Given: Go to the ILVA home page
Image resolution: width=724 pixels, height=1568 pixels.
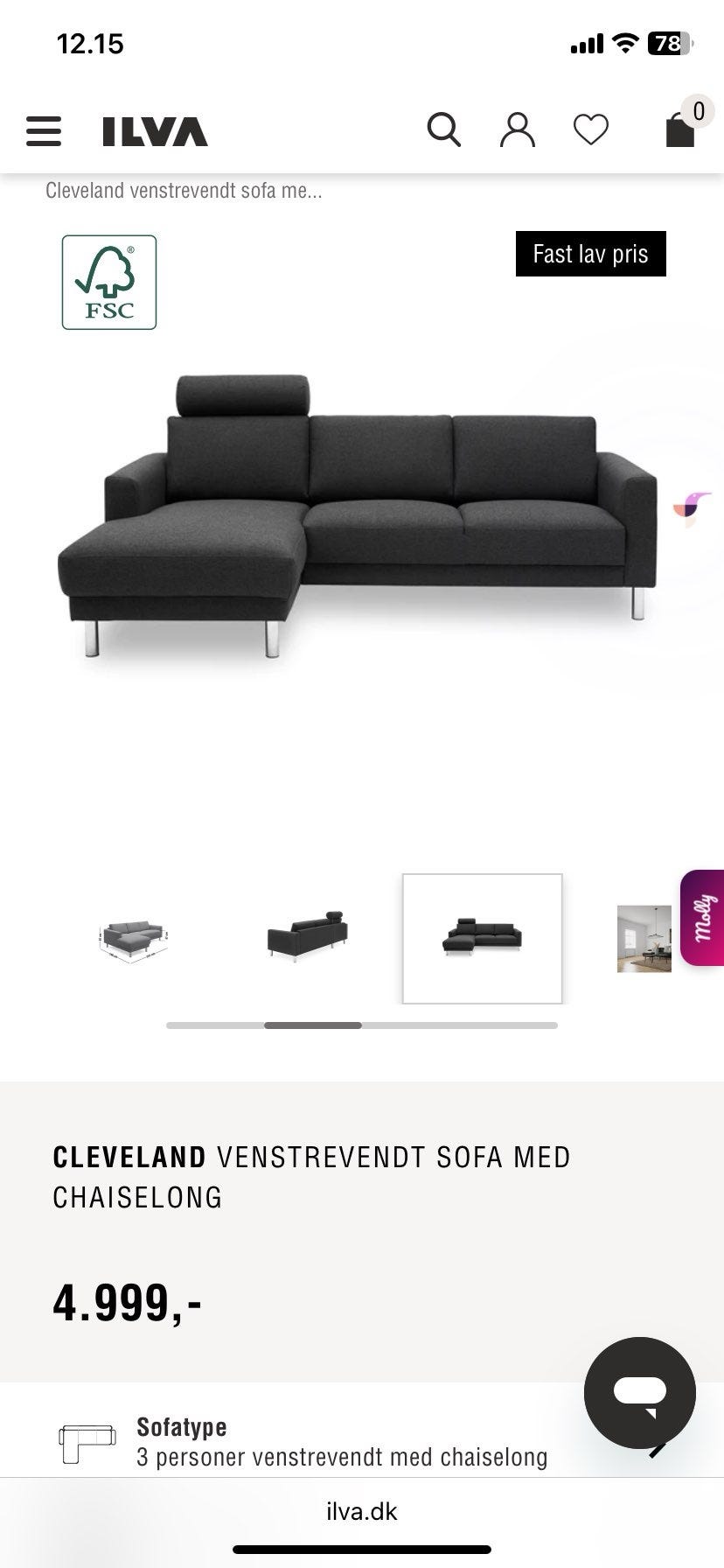Looking at the screenshot, I should point(155,132).
